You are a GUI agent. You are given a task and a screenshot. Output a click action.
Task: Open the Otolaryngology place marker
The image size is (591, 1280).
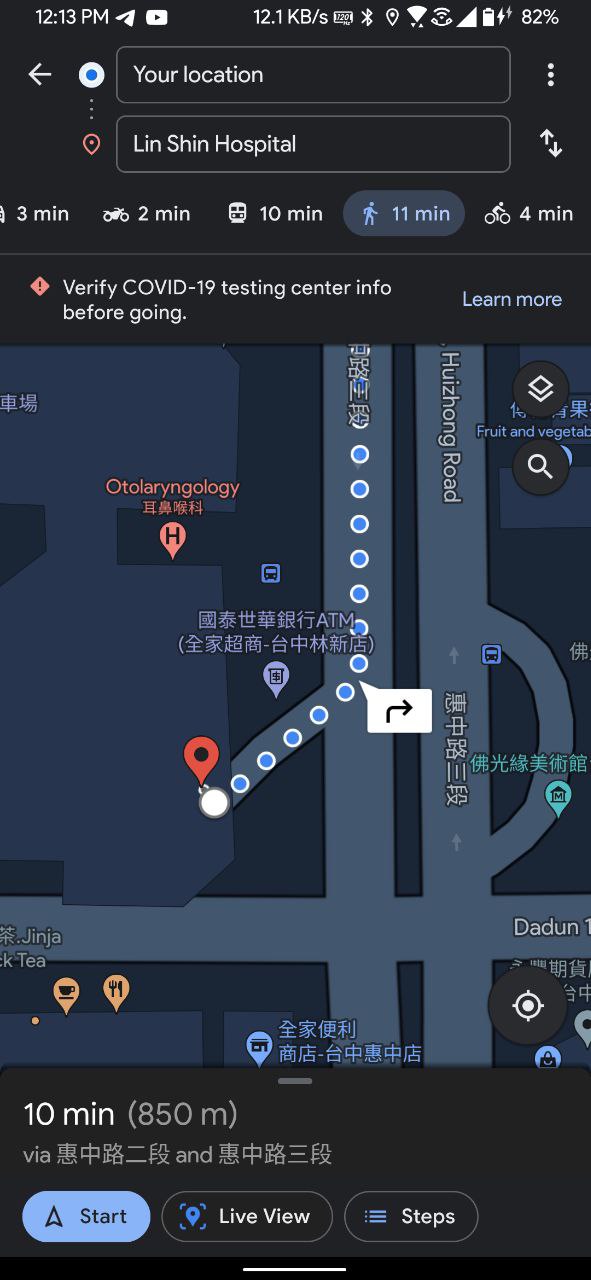click(x=173, y=538)
